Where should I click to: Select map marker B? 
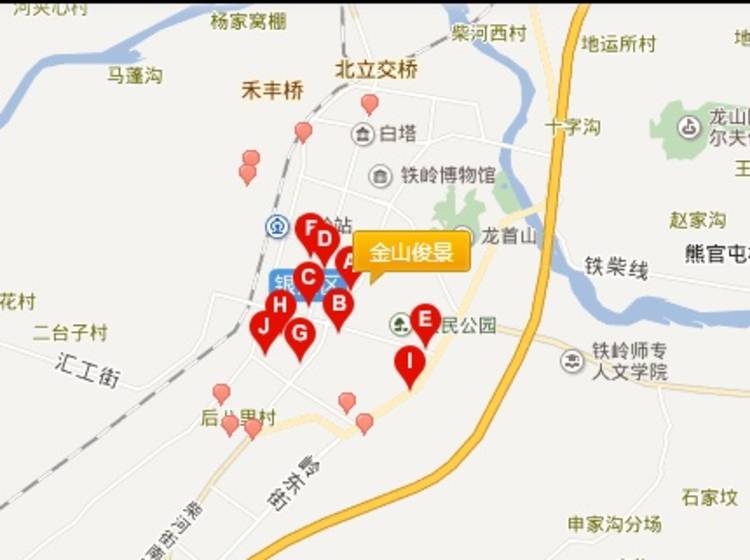(x=338, y=303)
